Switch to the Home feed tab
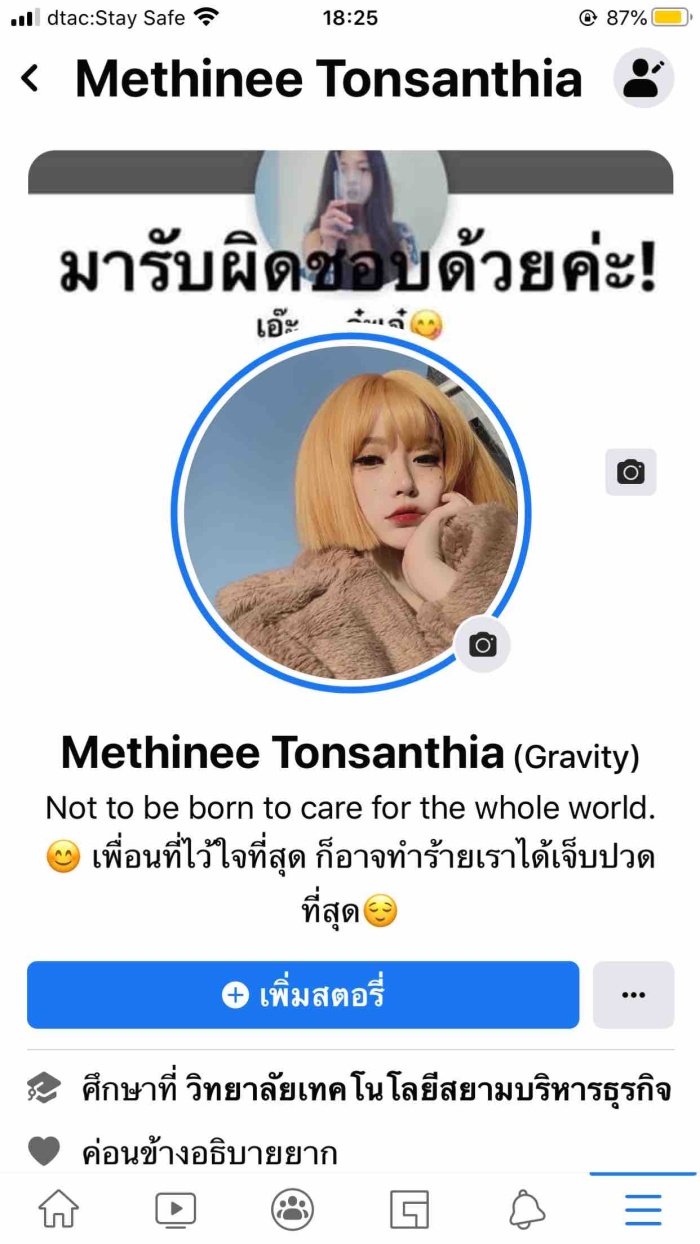700x1244 pixels. point(58,1210)
